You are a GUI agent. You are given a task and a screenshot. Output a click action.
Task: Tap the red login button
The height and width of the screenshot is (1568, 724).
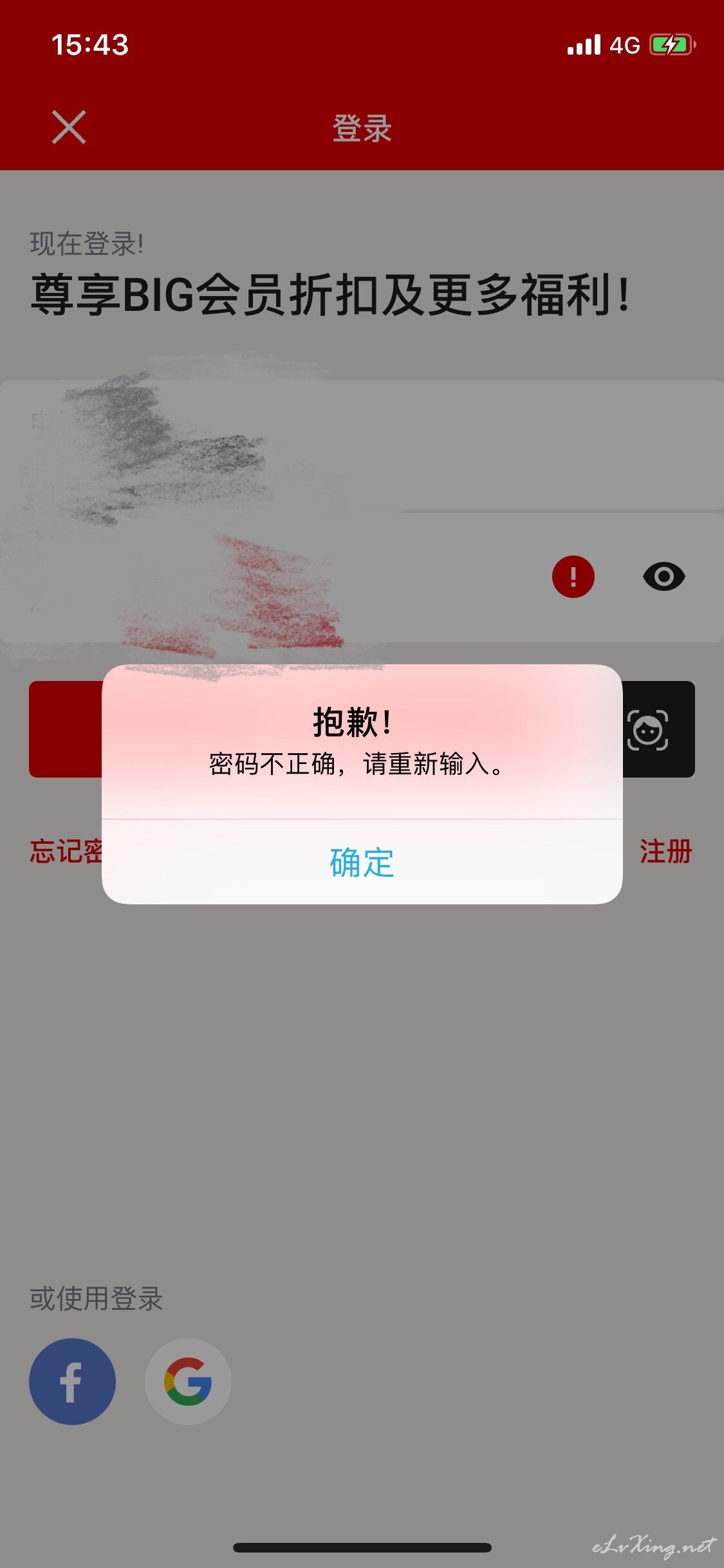tap(66, 729)
